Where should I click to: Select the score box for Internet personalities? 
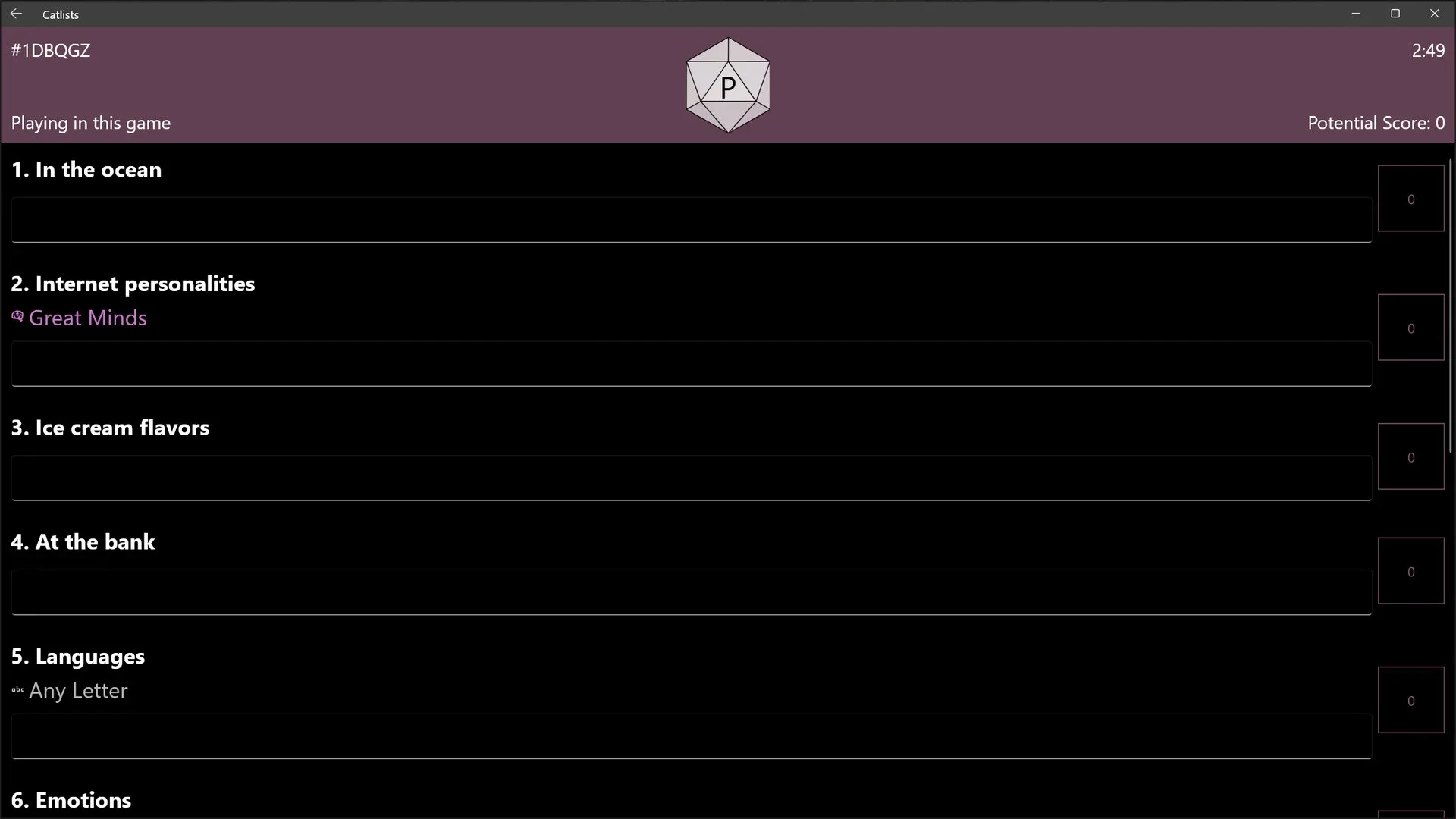(1410, 328)
